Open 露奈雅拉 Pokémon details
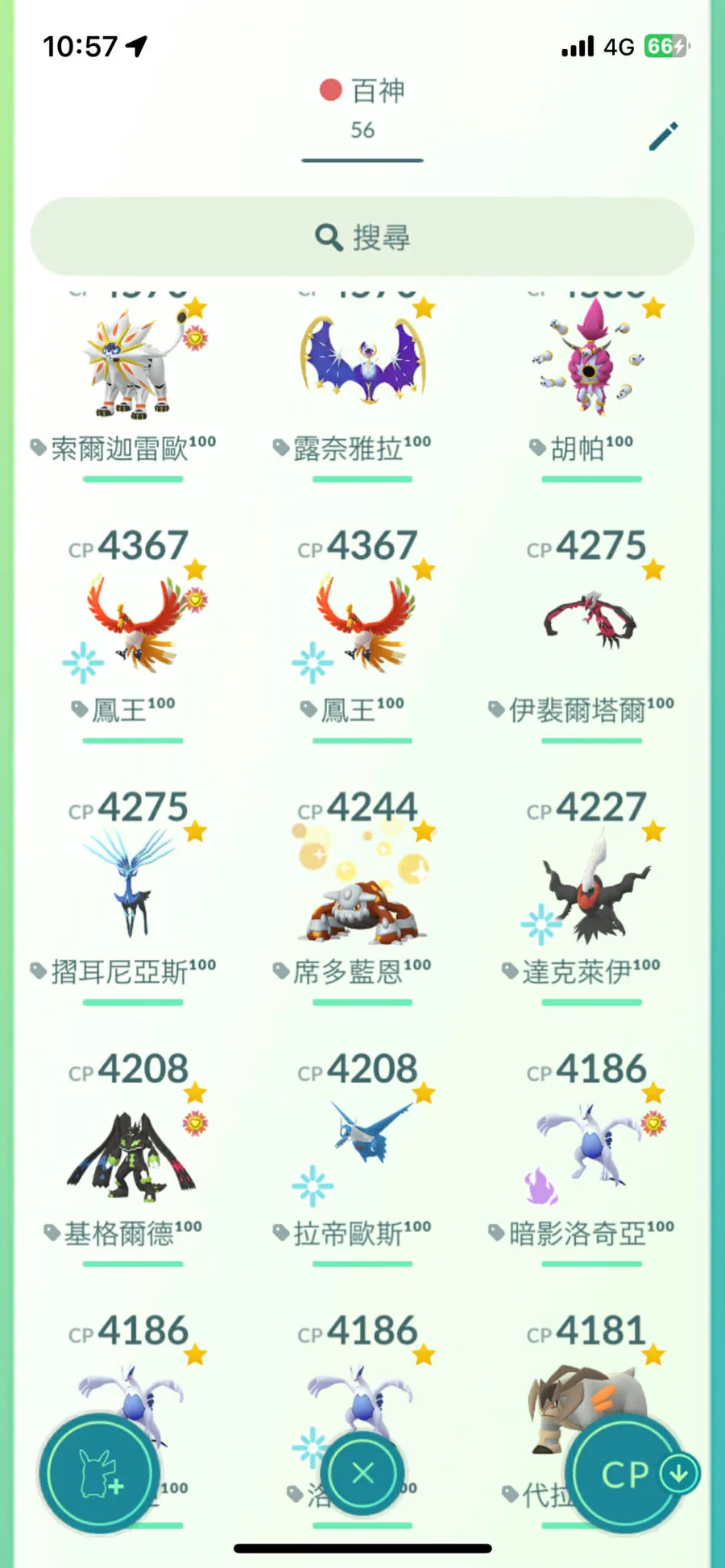Image resolution: width=725 pixels, height=1568 pixels. click(362, 366)
